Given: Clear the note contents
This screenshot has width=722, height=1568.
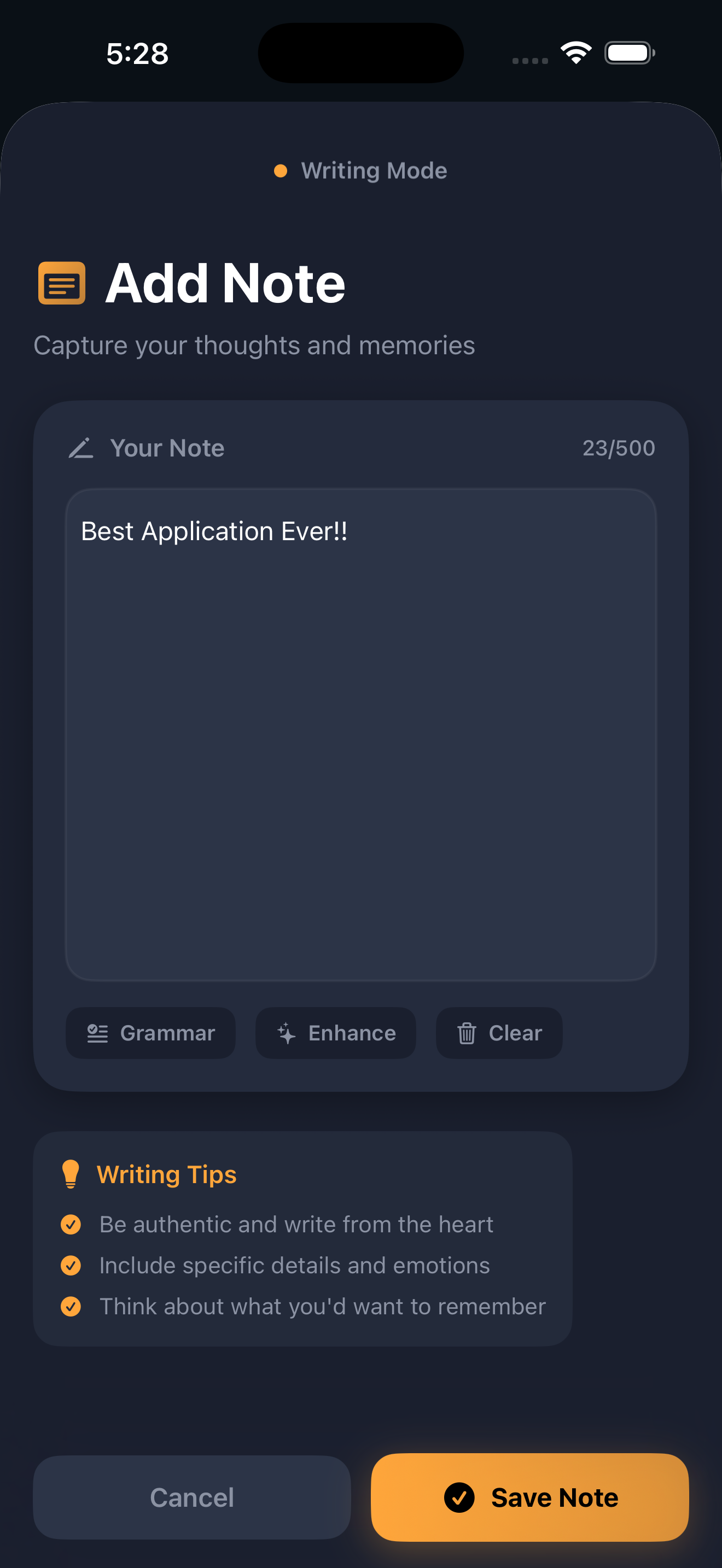Looking at the screenshot, I should click(x=499, y=1033).
